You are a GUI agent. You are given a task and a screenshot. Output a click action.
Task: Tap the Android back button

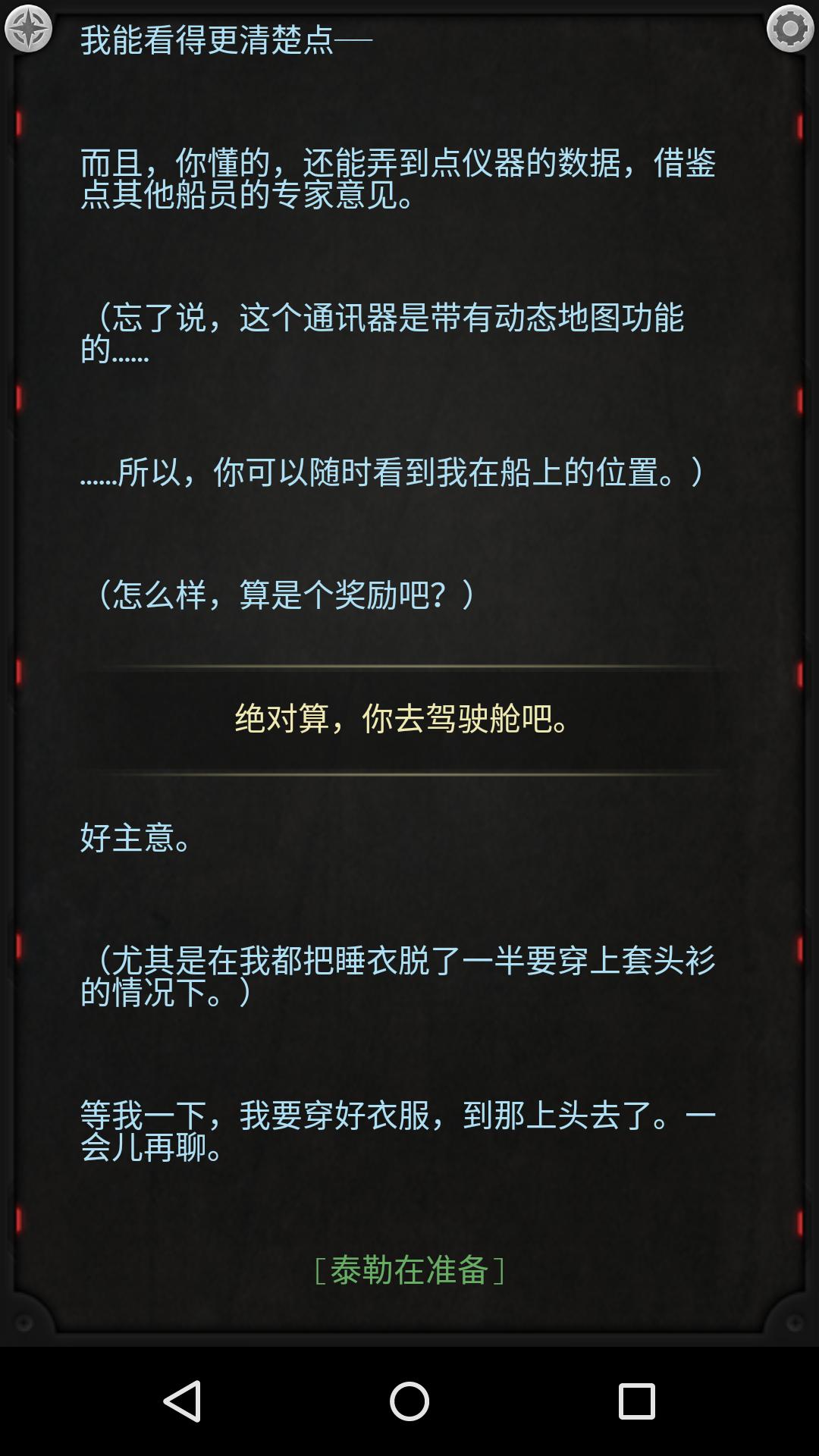[183, 1401]
